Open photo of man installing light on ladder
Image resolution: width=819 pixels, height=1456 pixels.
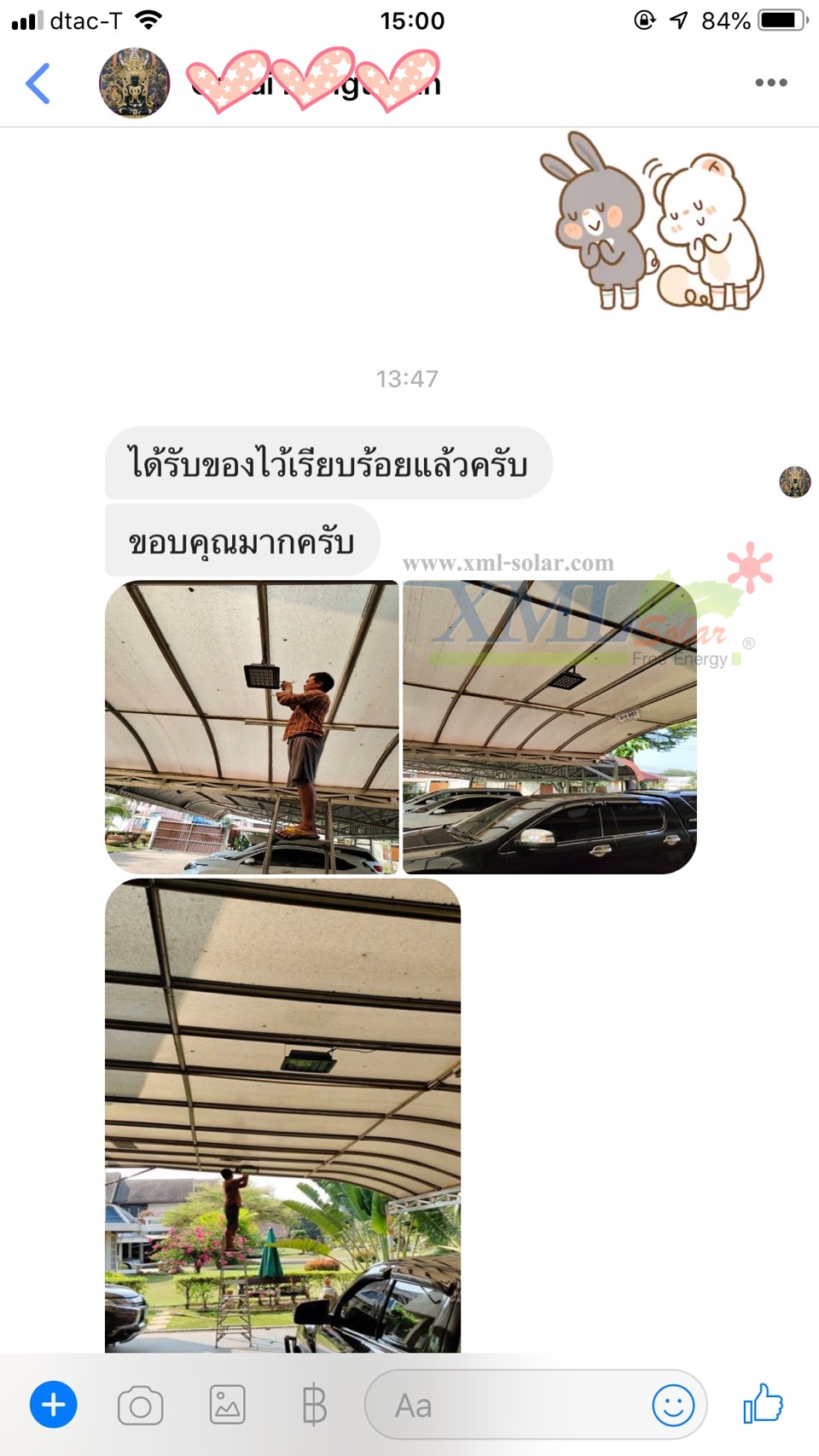pyautogui.click(x=252, y=727)
